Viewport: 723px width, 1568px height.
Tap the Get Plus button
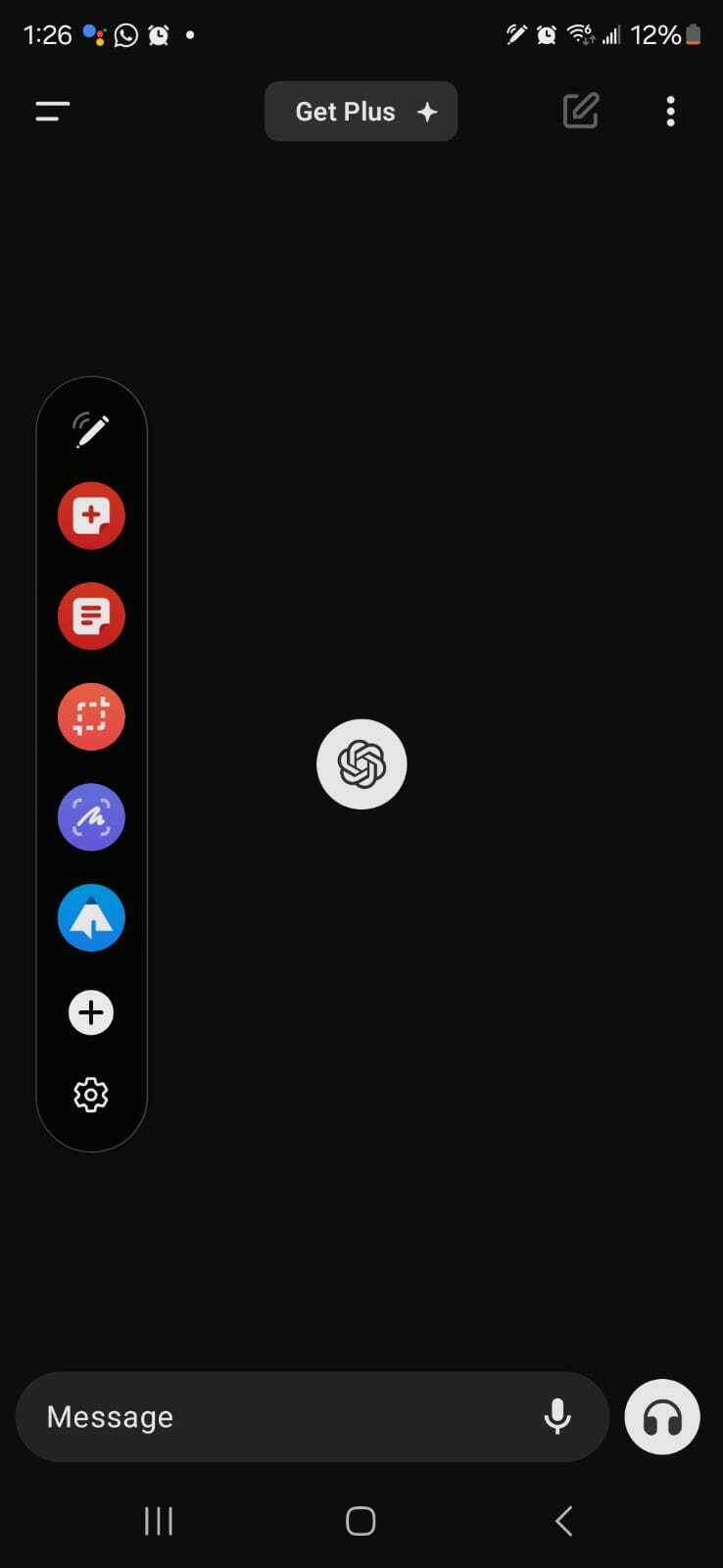361,112
